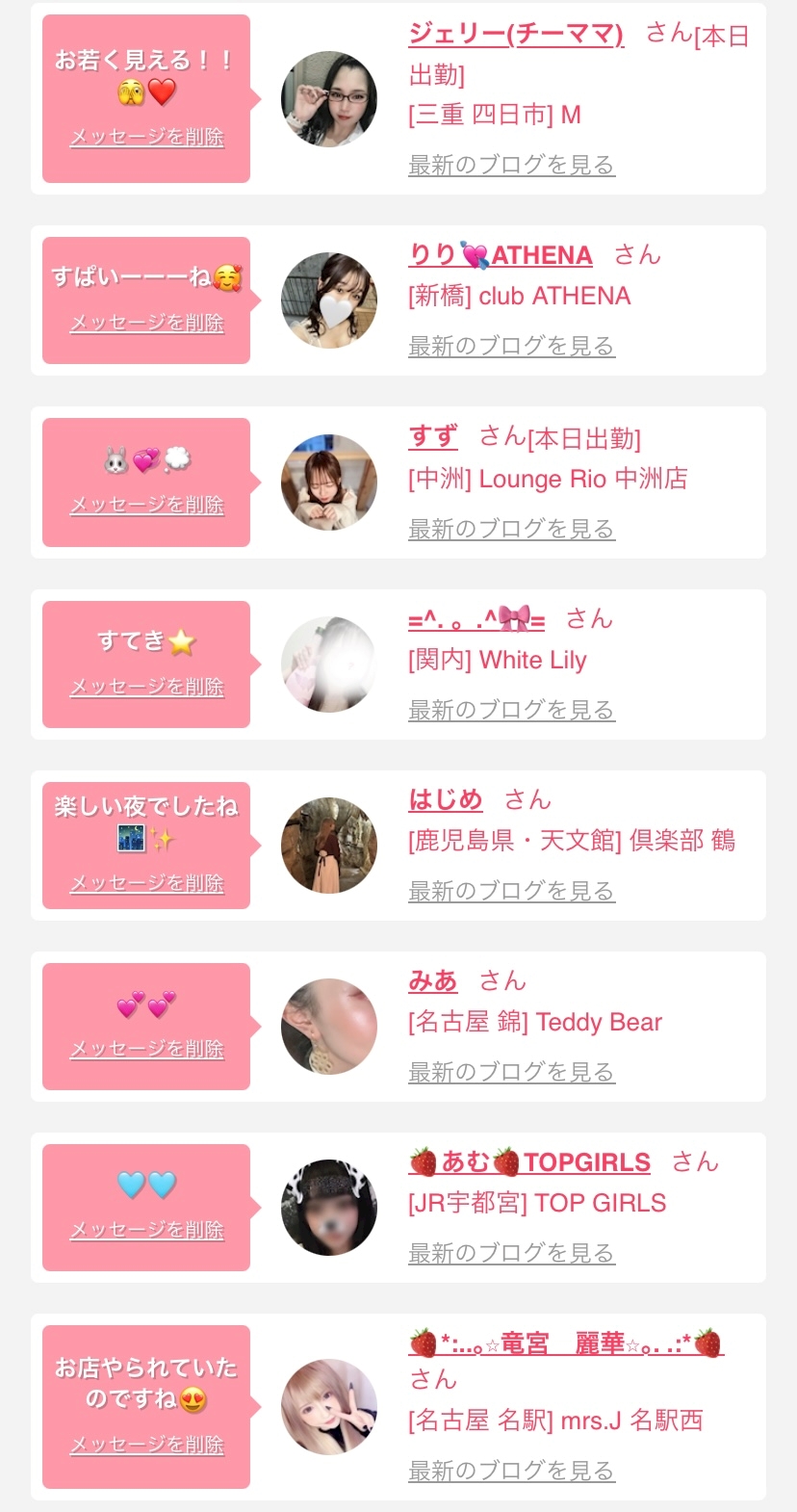Screen dimensions: 797x1512
Task: Delete the blue hearts message to あむ
Action: click(146, 1230)
